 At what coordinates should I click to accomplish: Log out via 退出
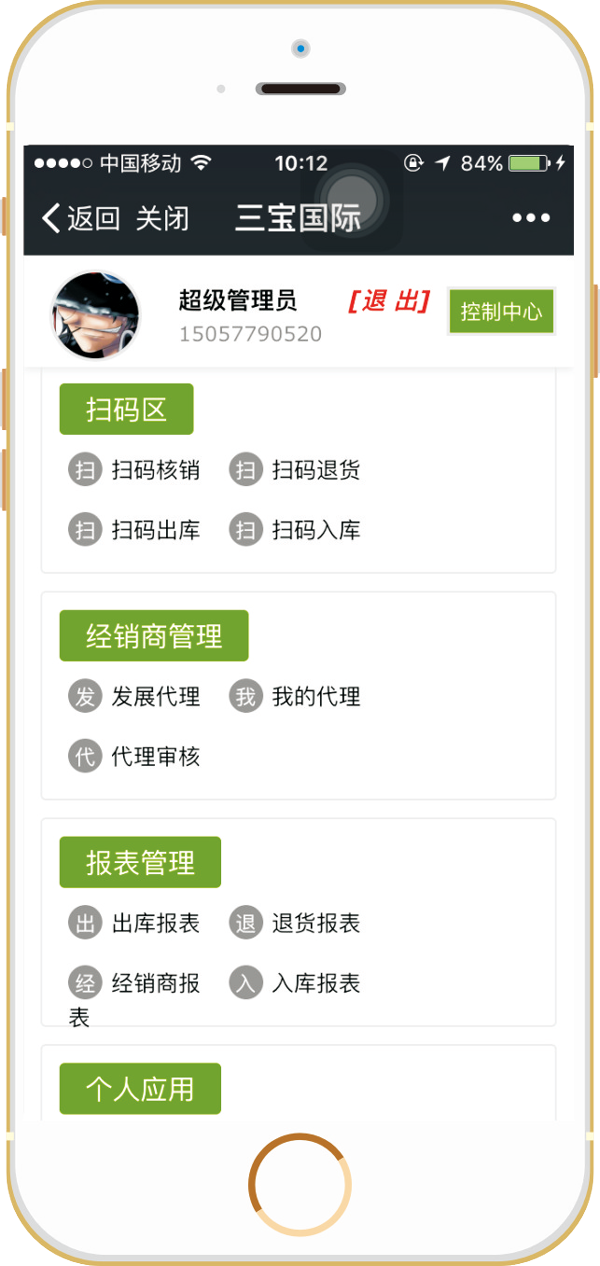tap(389, 301)
